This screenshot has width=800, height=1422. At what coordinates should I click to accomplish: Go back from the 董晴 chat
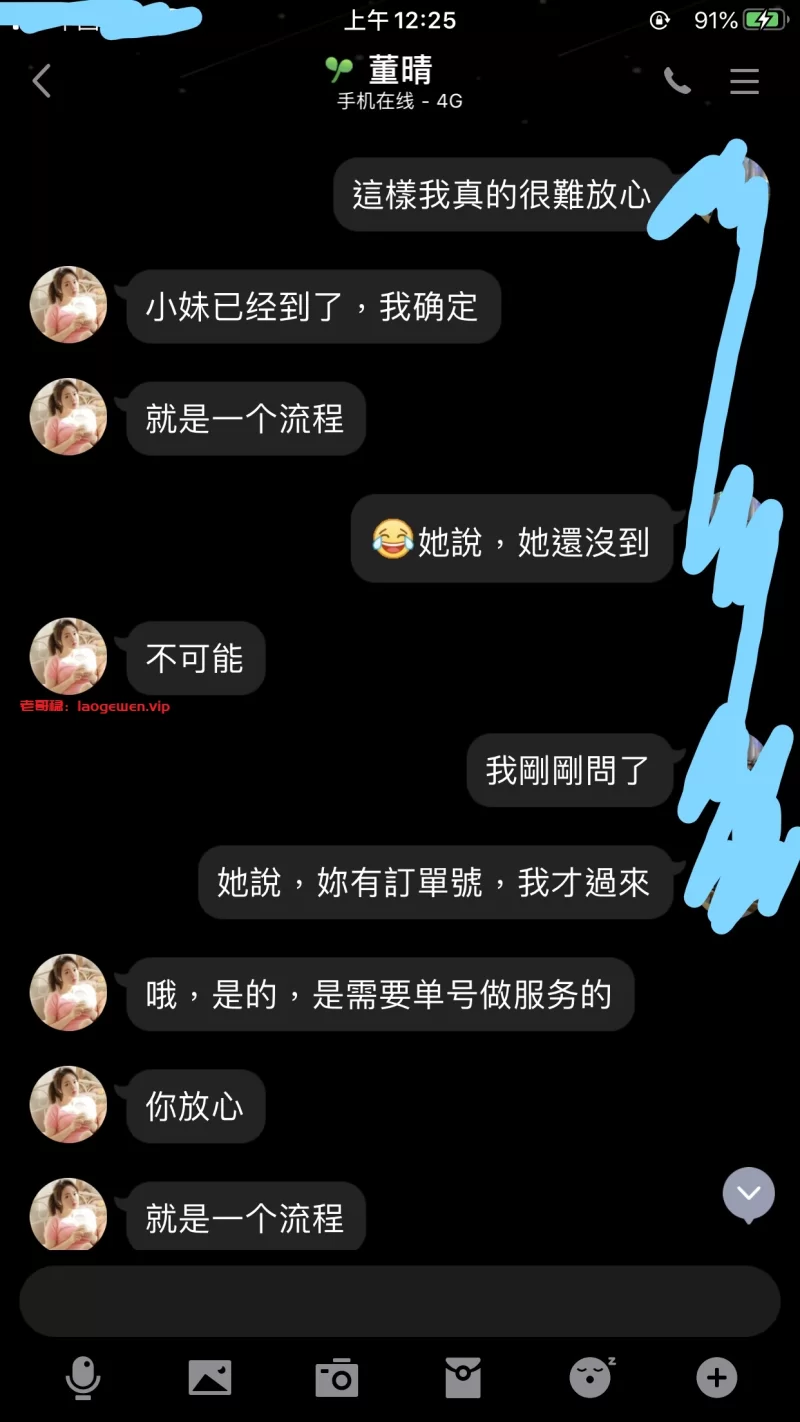coord(41,81)
